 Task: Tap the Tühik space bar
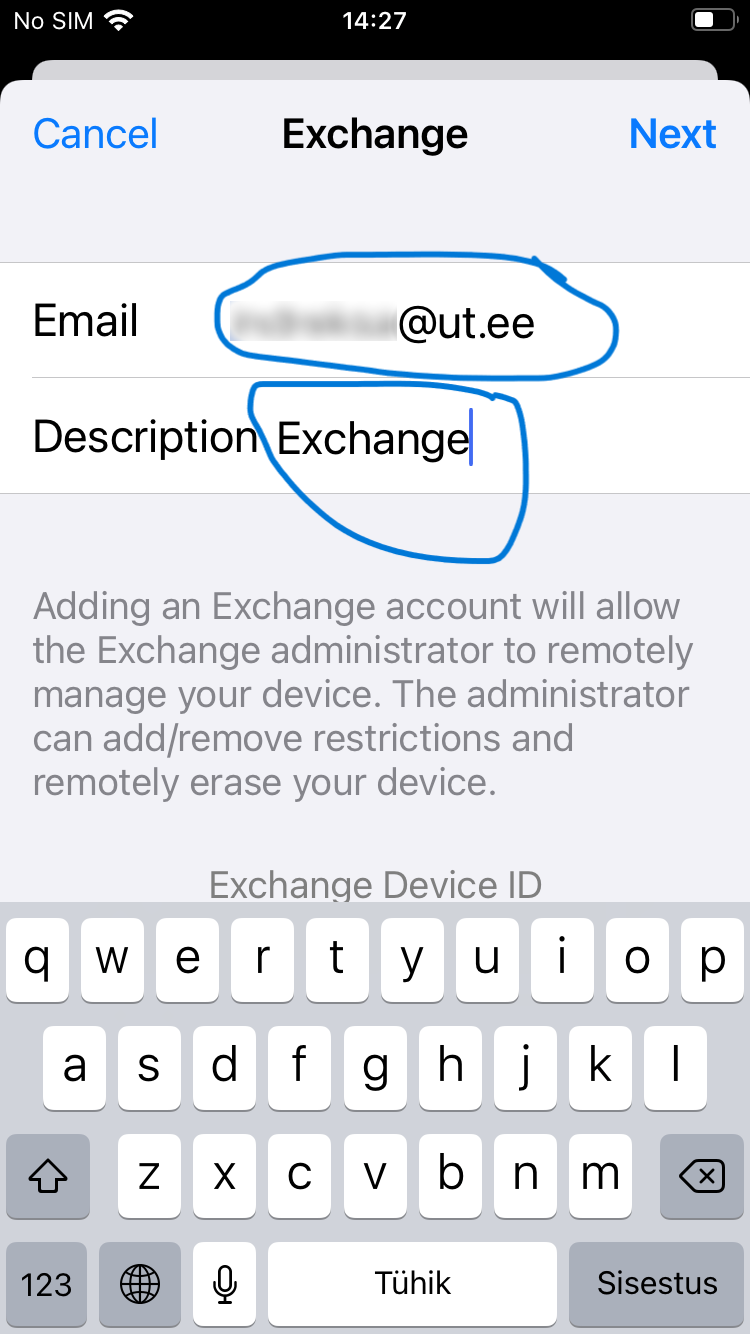[x=413, y=1284]
